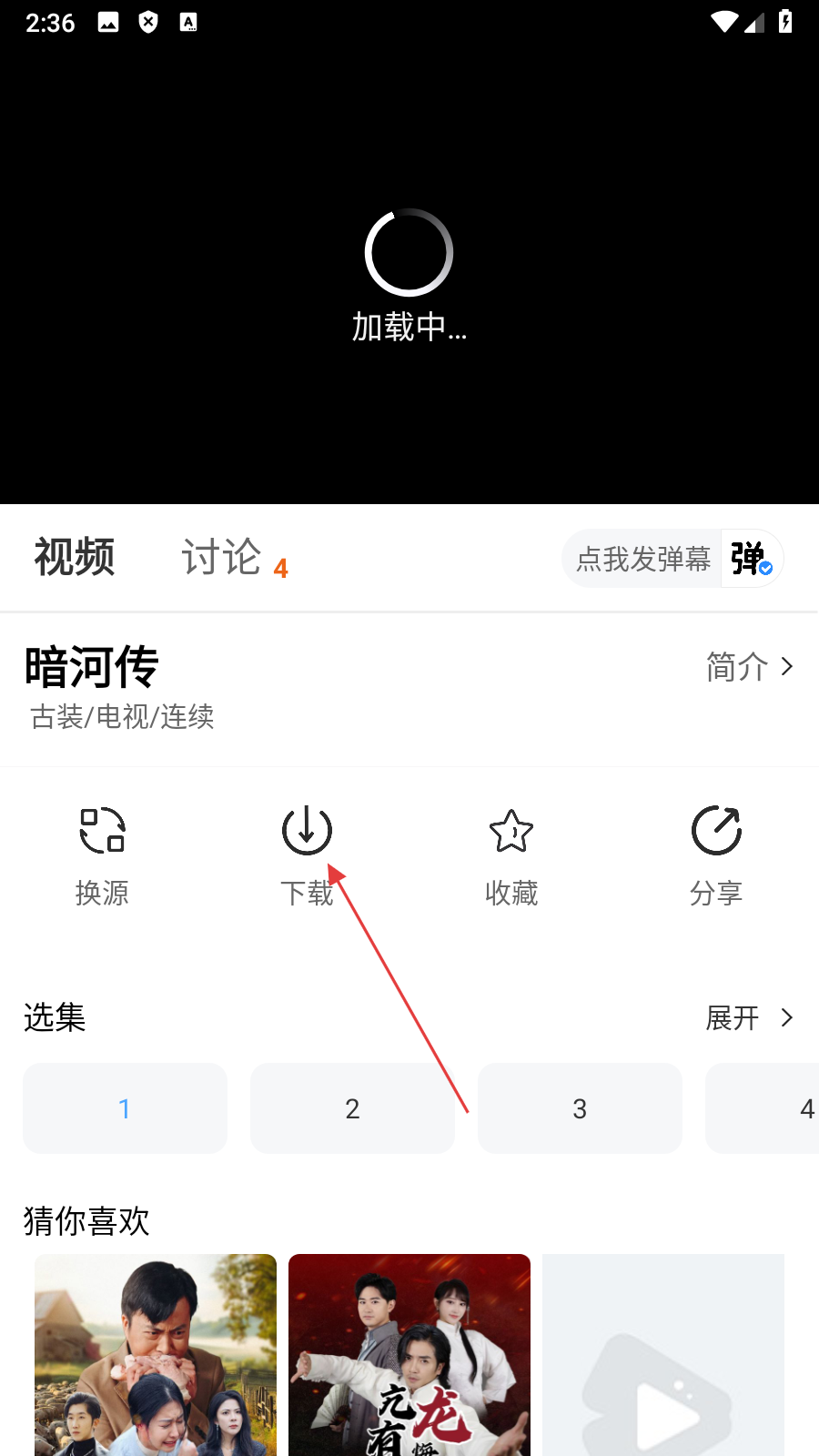This screenshot has width=819, height=1456.
Task: Tap the 点我发弹幕 input field
Action: [642, 559]
